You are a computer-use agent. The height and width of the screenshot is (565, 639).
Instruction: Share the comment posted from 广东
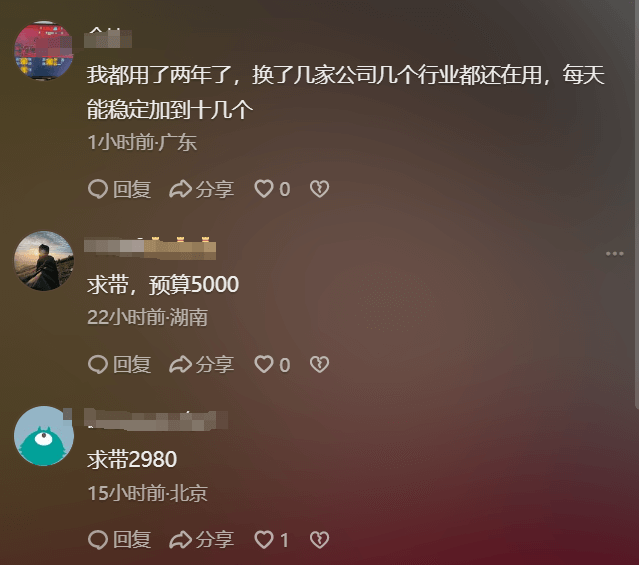[x=201, y=189]
